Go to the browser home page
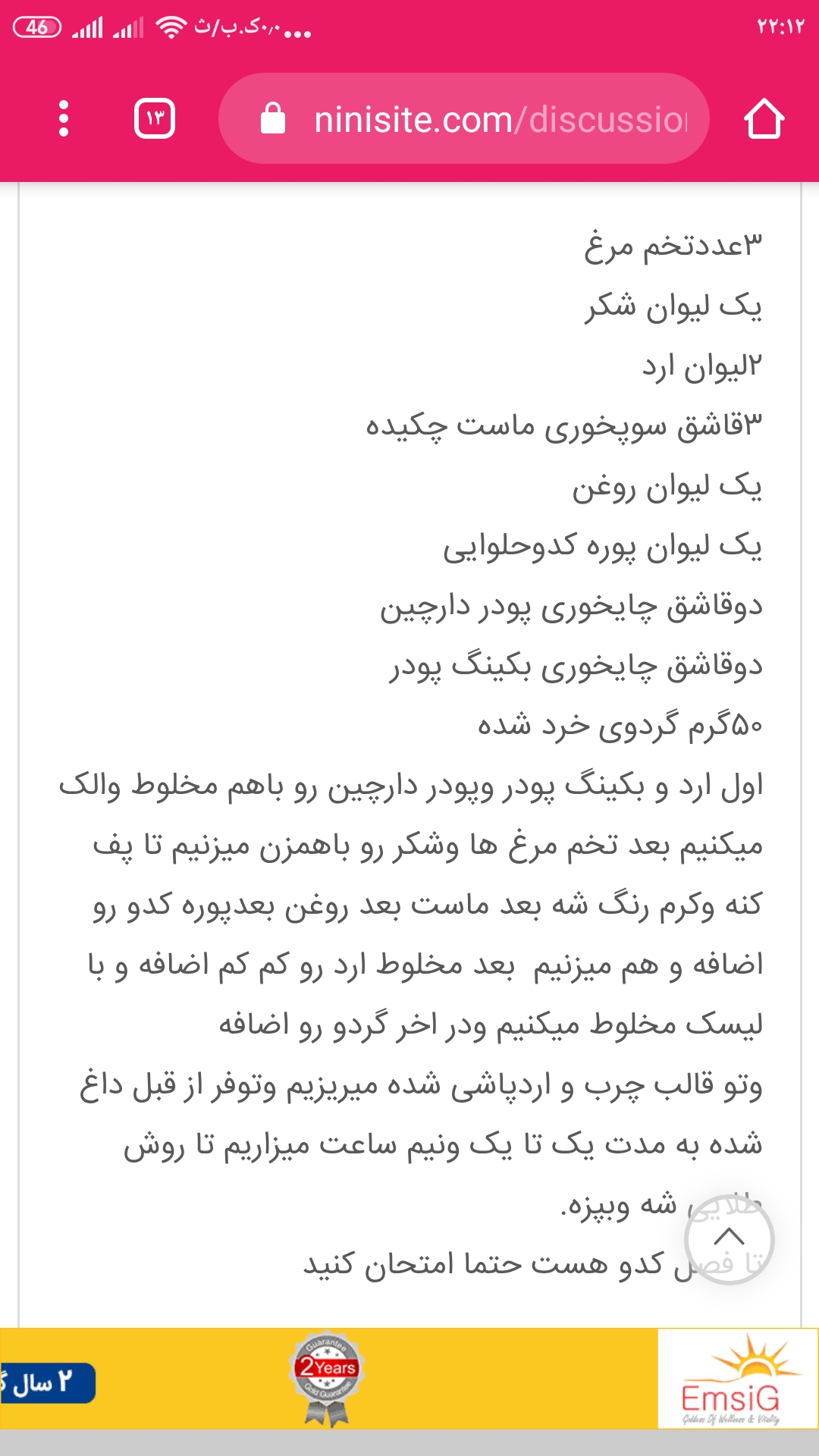819x1456 pixels. (764, 119)
